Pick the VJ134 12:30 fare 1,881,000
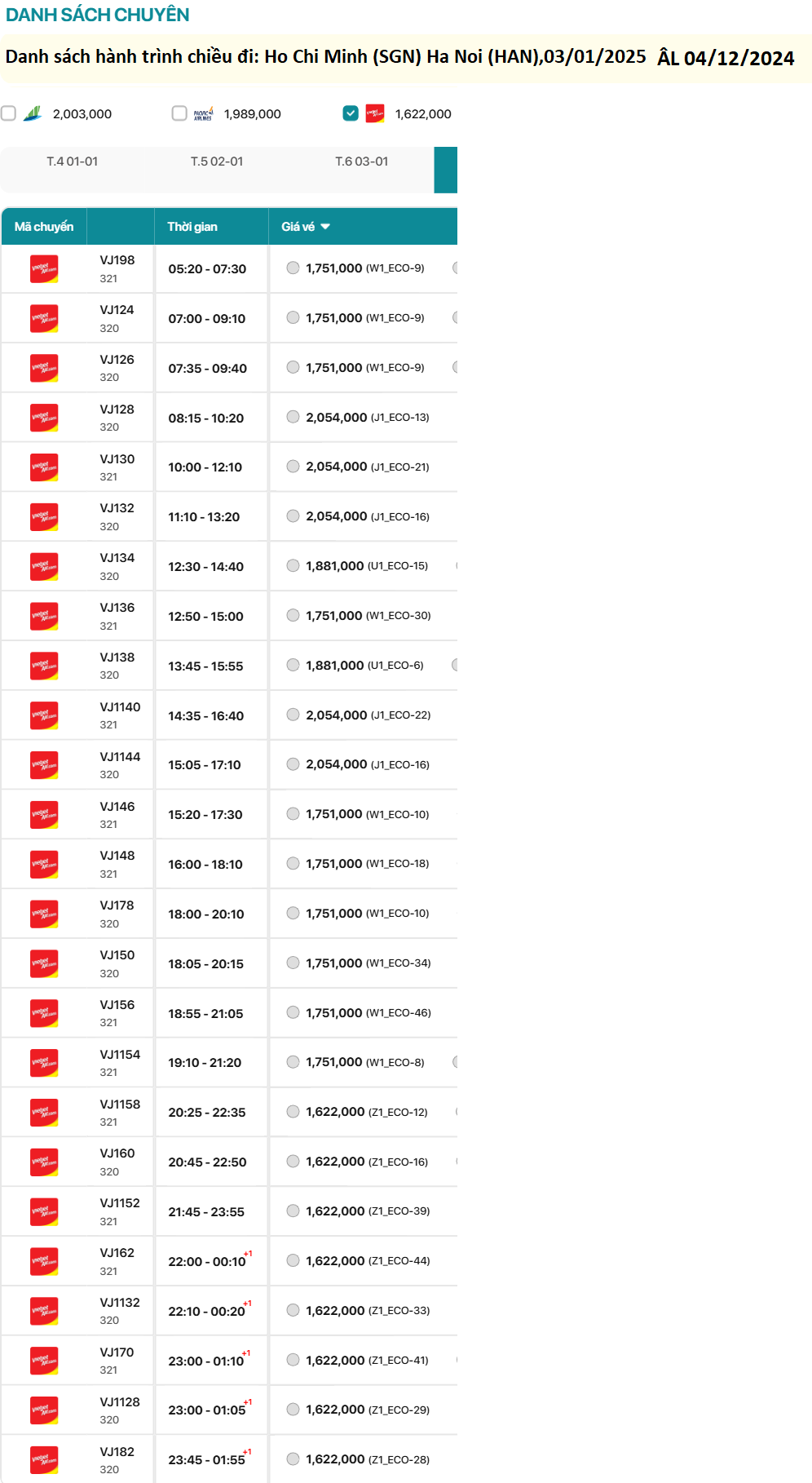 [x=293, y=565]
